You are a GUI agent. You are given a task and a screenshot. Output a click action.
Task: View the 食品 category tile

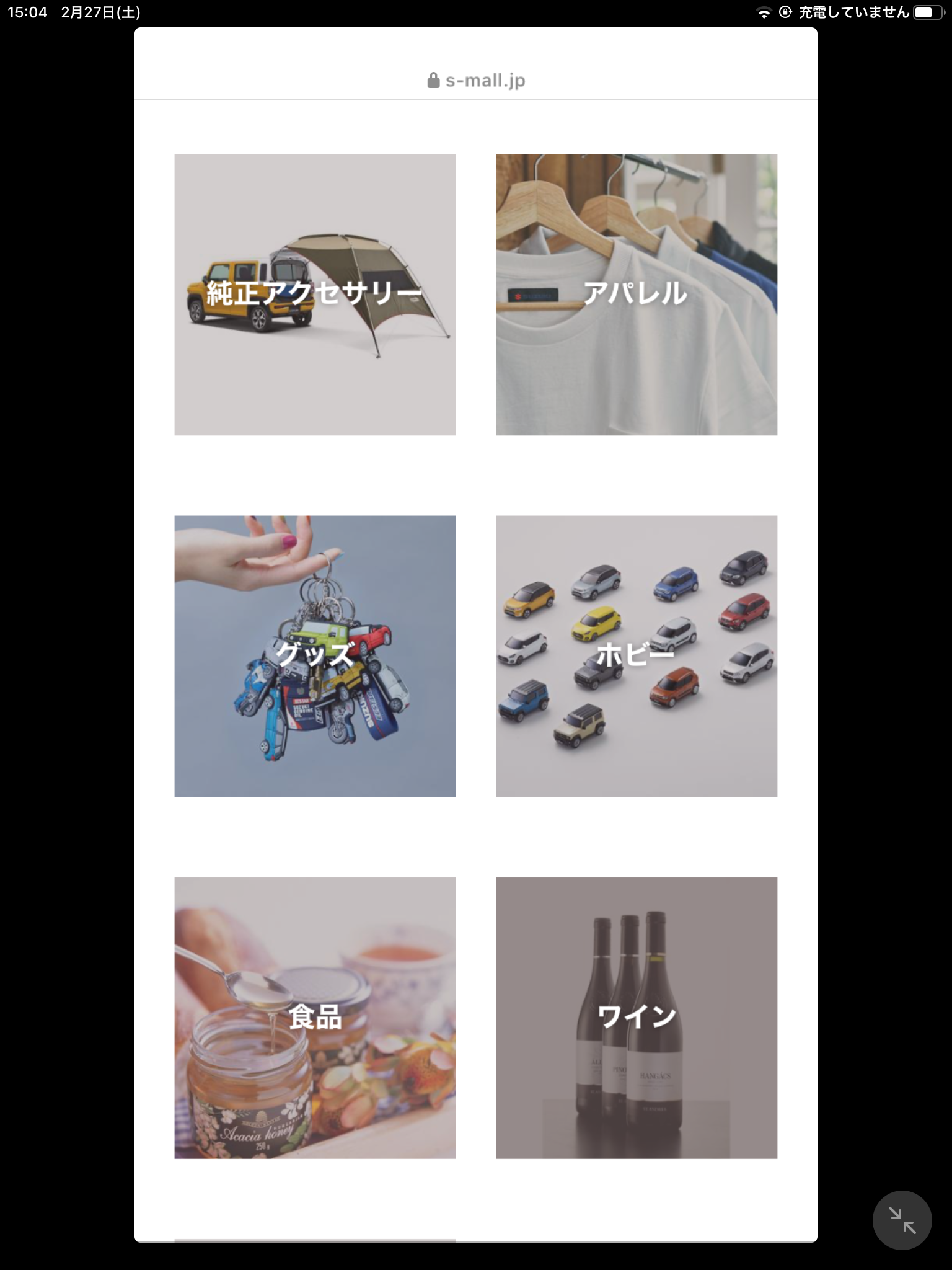pyautogui.click(x=315, y=1018)
